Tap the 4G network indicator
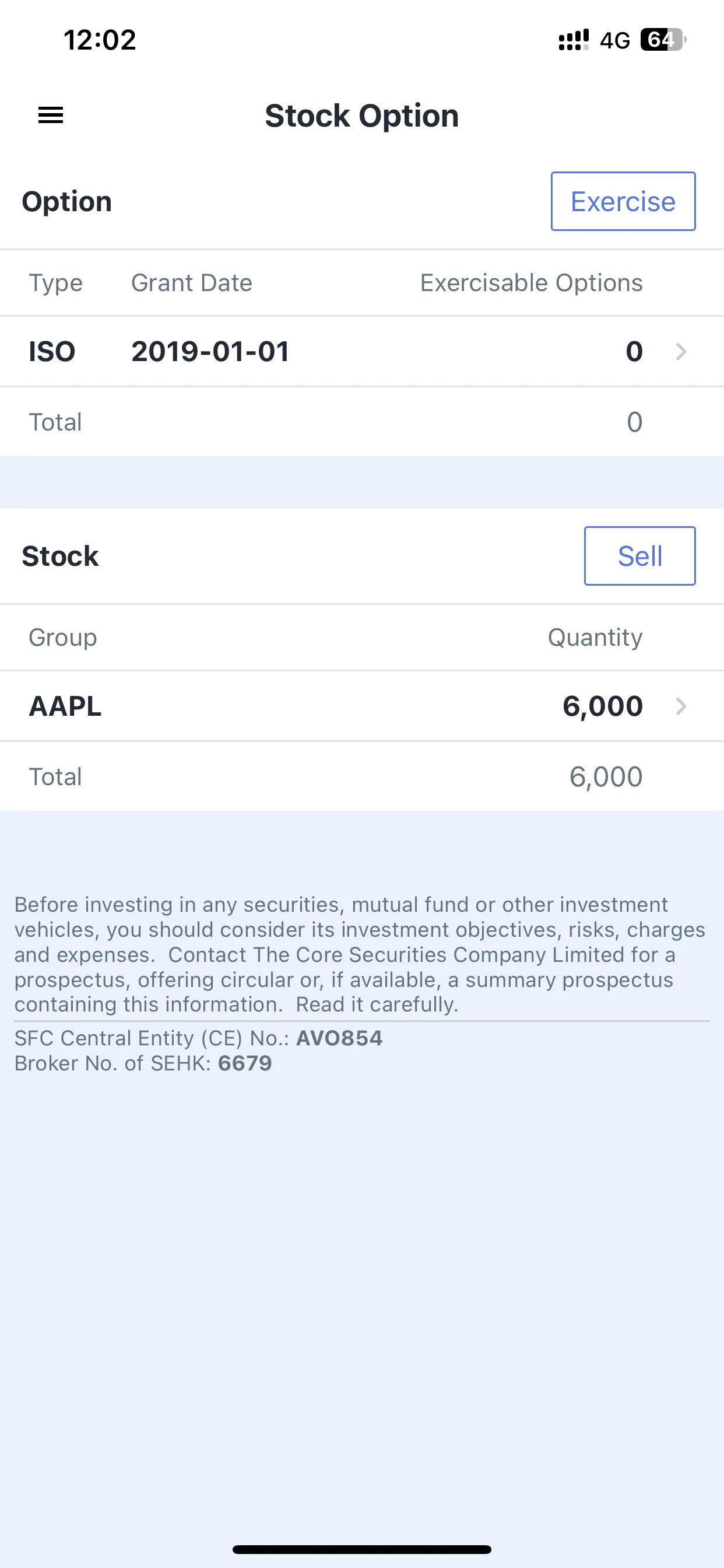724x1568 pixels. pyautogui.click(x=616, y=40)
